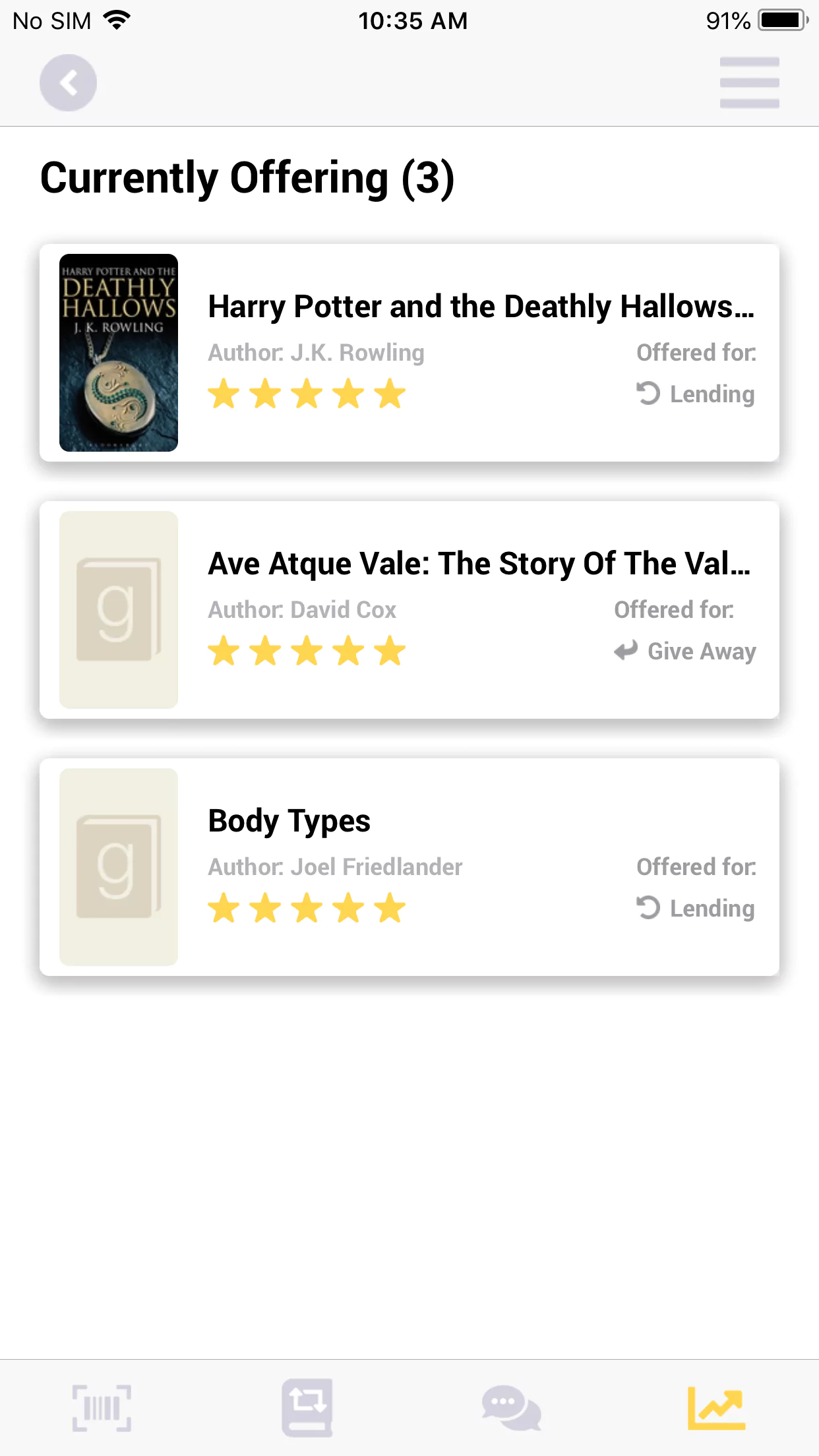Open Harry Potter and the Deathly Hallows card

point(409,353)
